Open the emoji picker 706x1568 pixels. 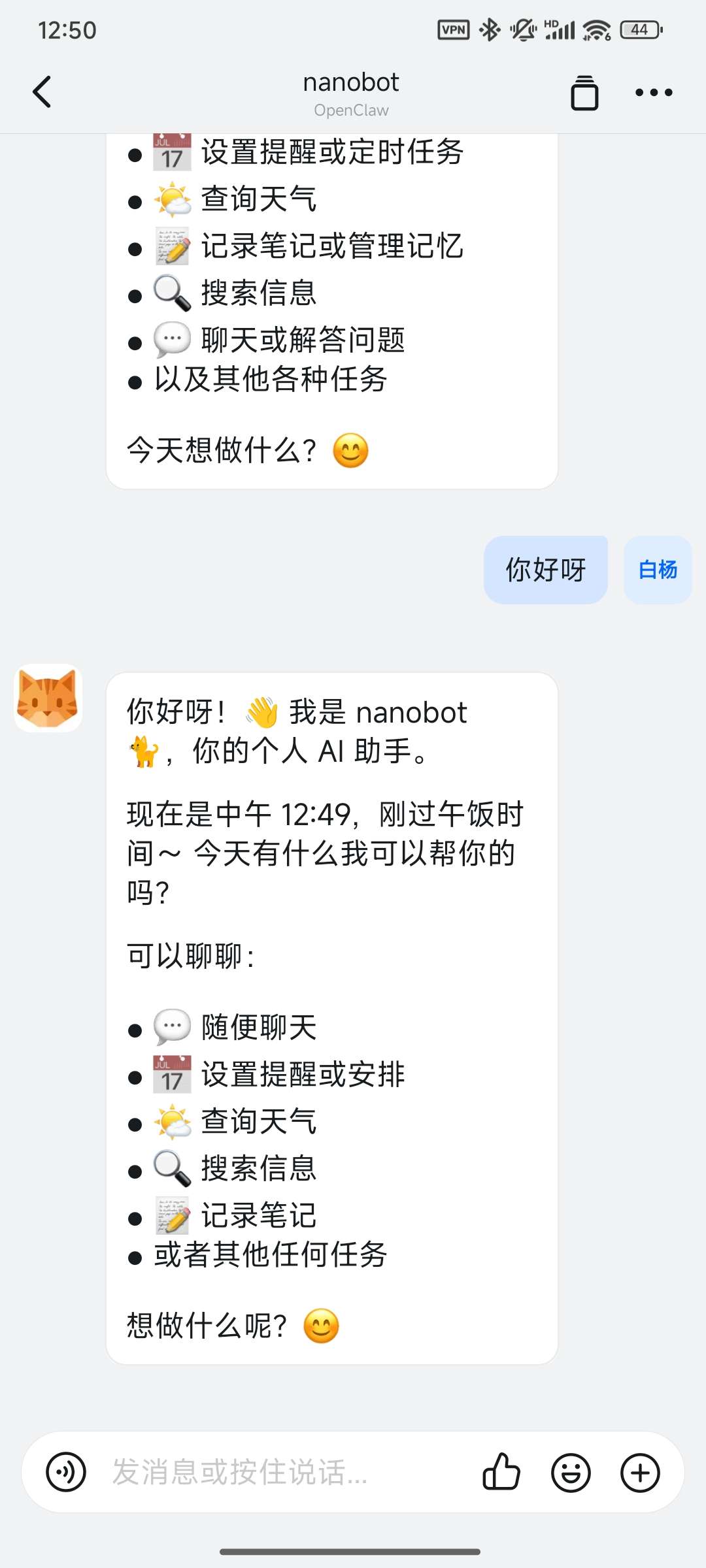[x=571, y=1473]
